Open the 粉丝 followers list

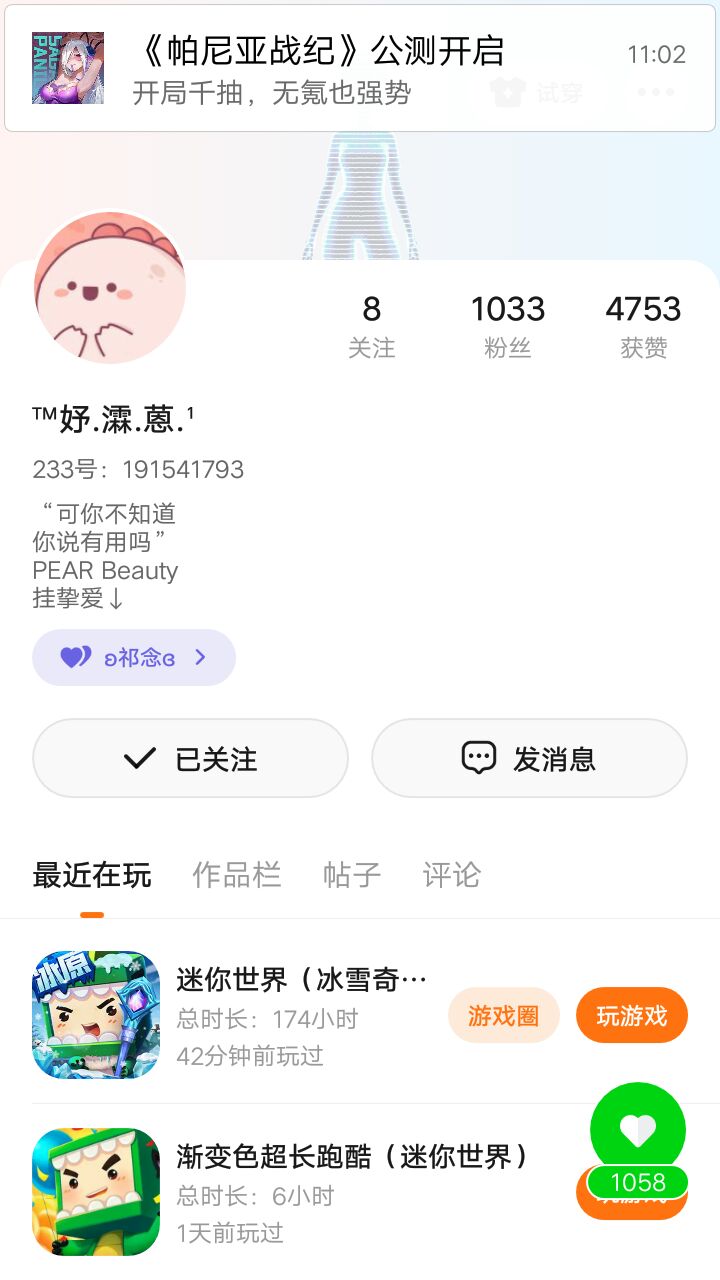507,325
